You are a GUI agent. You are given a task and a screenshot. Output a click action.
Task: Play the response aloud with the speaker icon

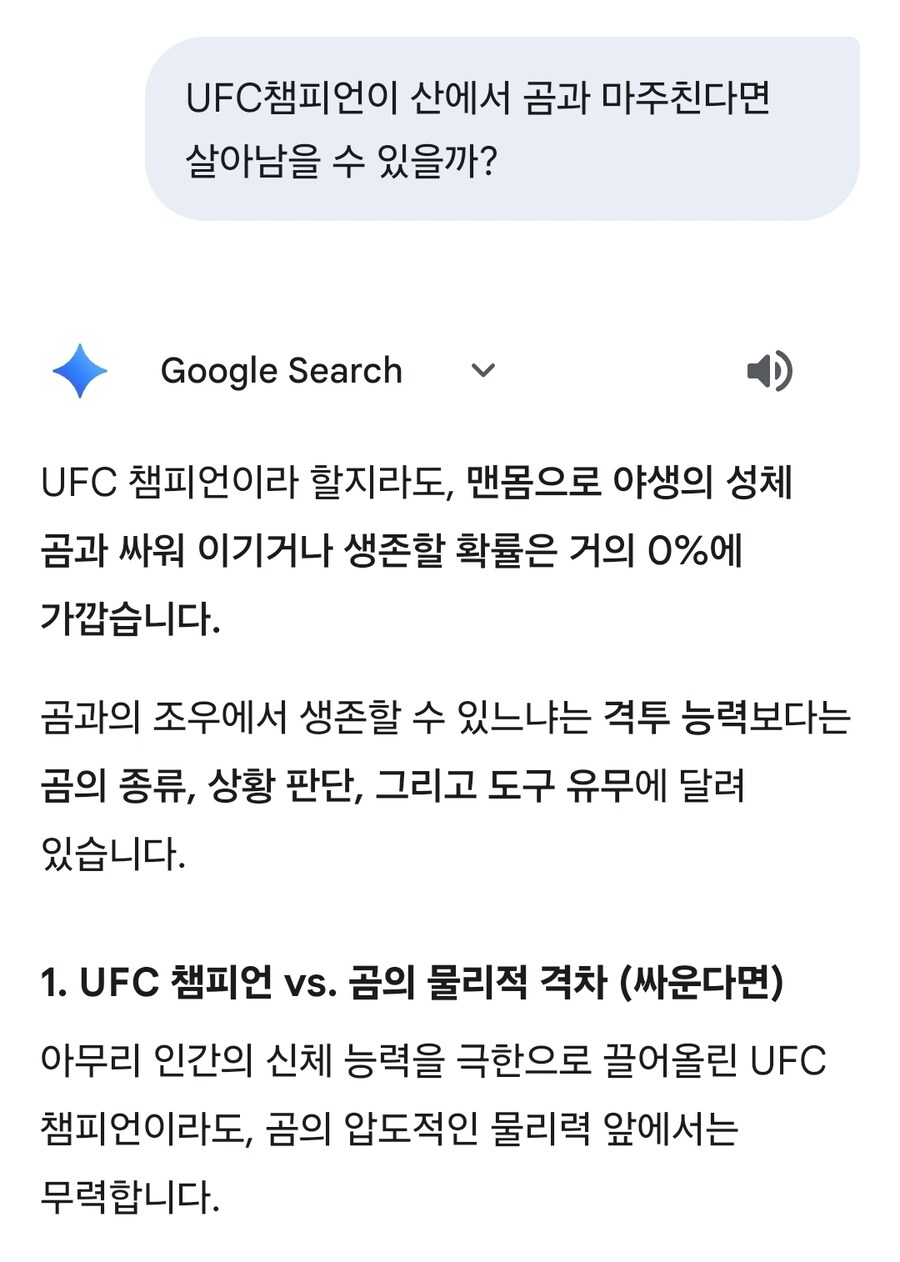(x=769, y=371)
